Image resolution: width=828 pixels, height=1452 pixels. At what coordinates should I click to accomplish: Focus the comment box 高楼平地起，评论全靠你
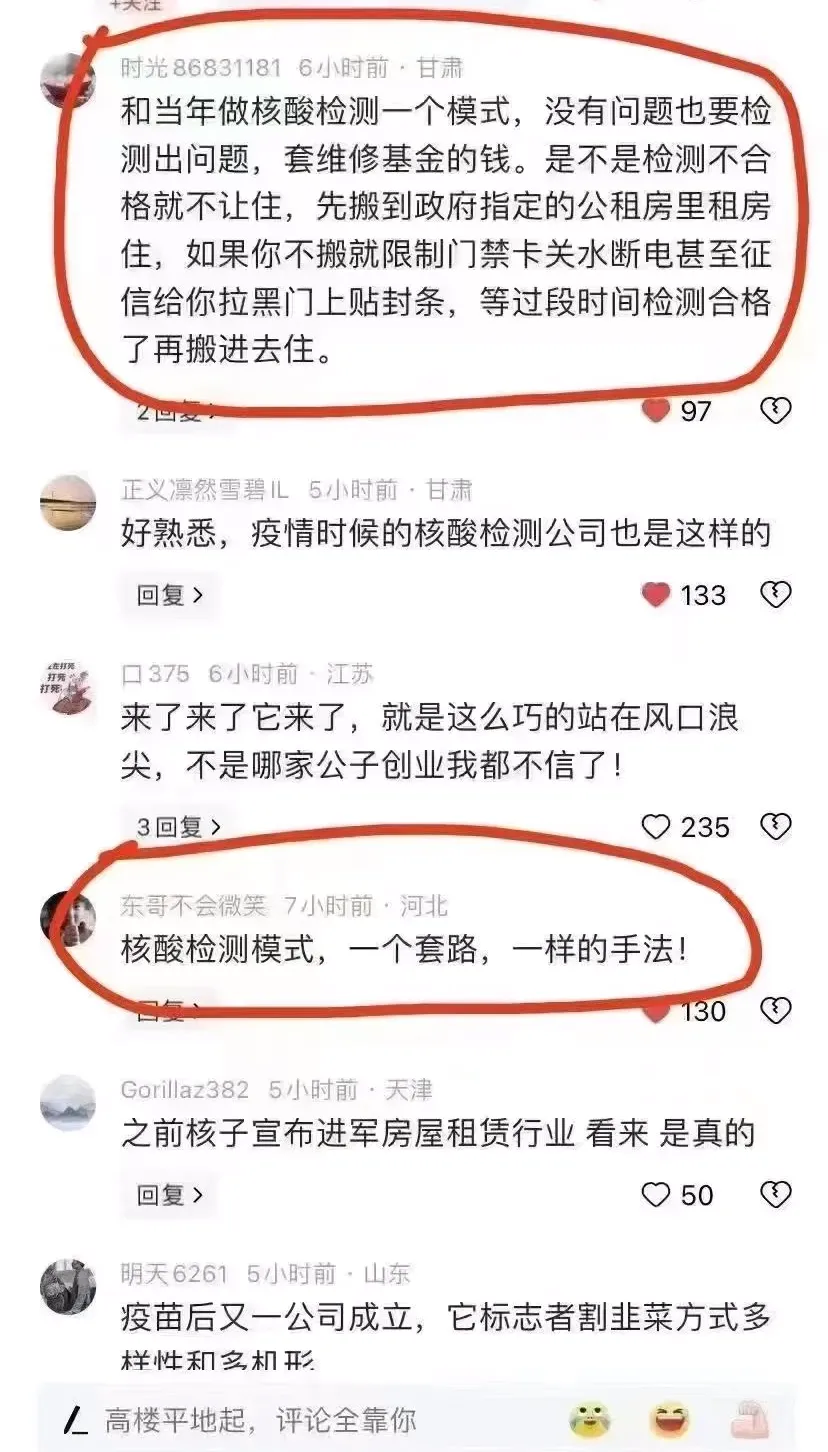tap(260, 1419)
